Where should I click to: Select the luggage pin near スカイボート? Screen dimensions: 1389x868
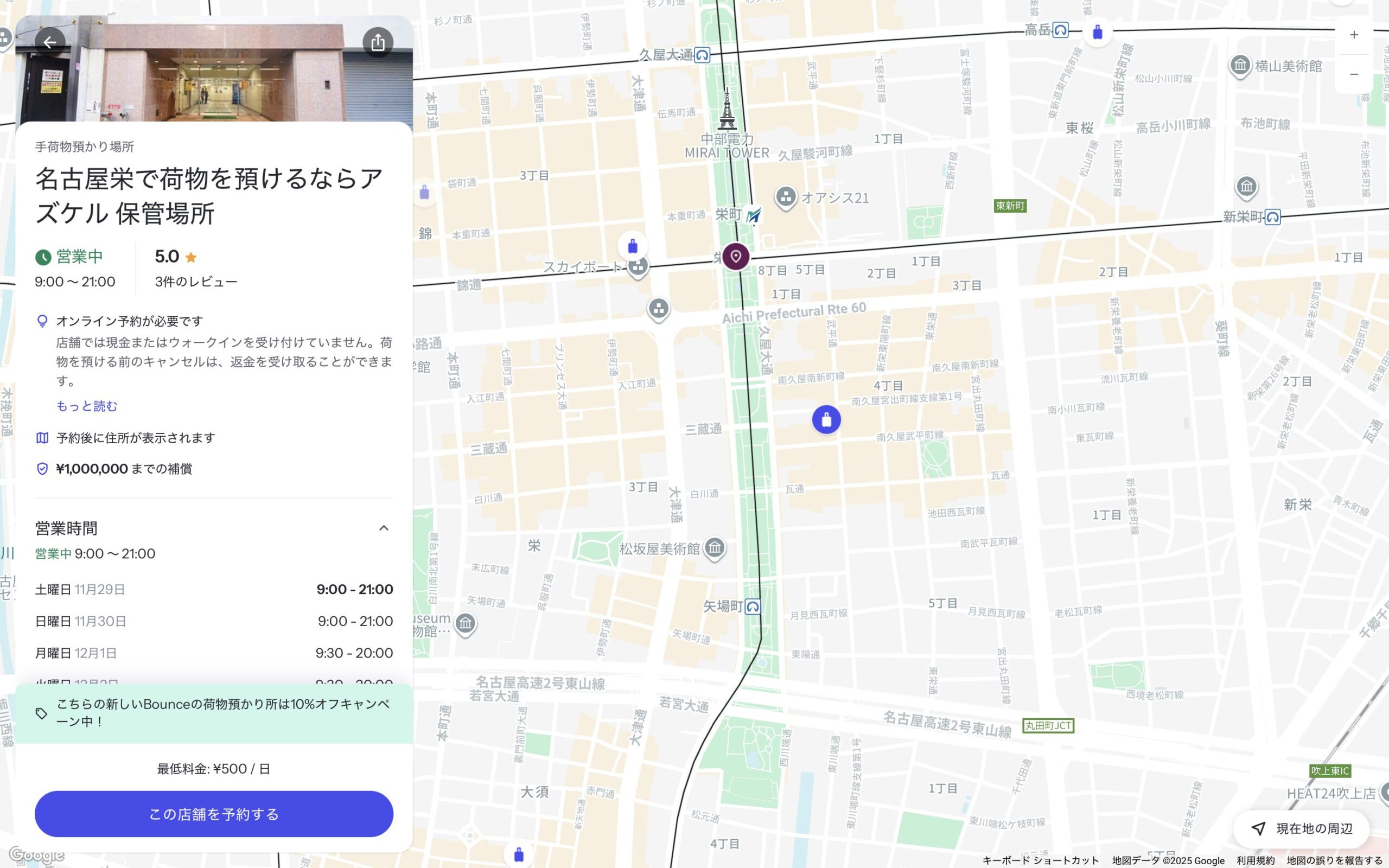coord(633,246)
